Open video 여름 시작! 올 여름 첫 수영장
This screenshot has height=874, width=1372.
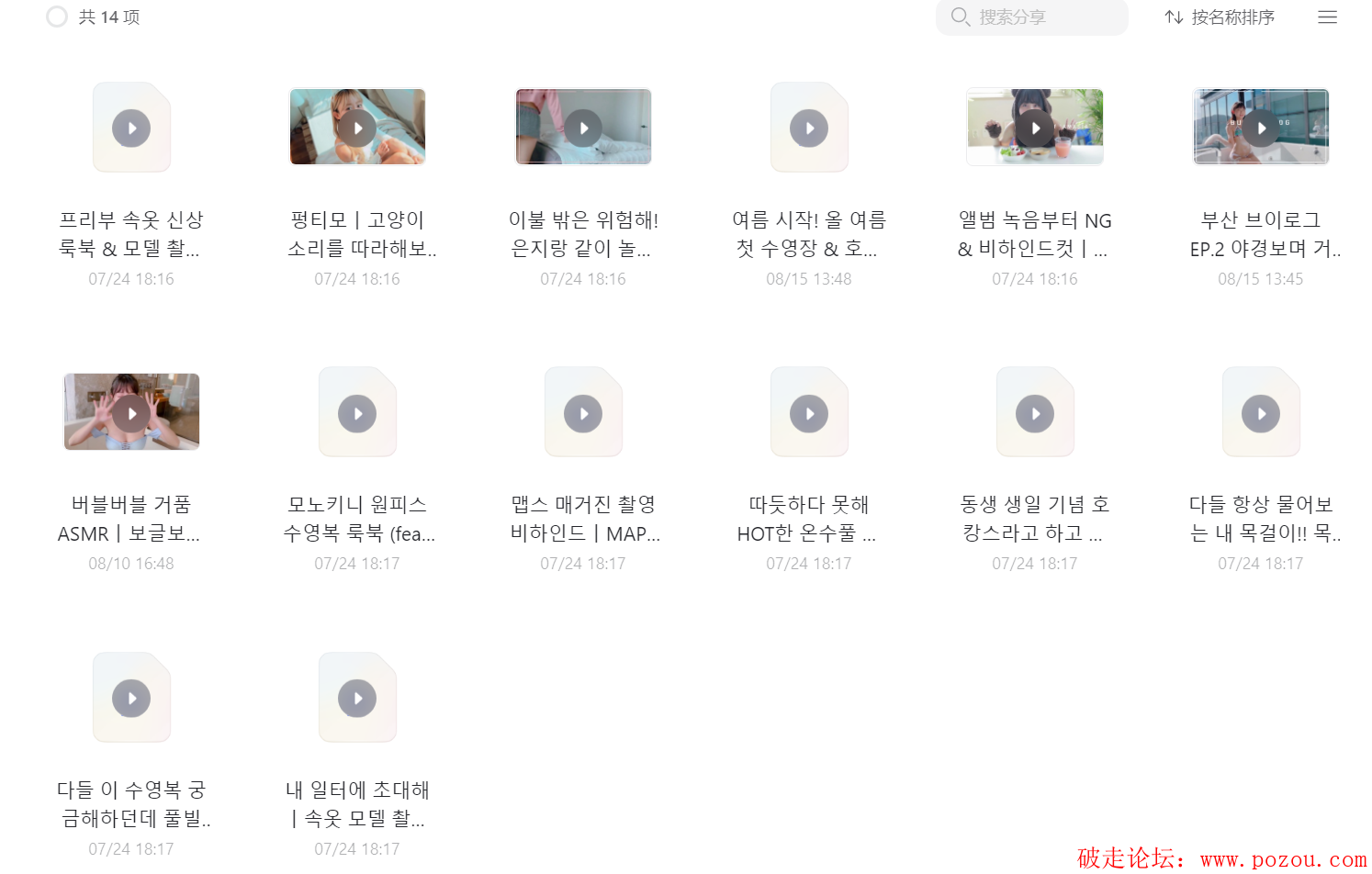(x=809, y=129)
